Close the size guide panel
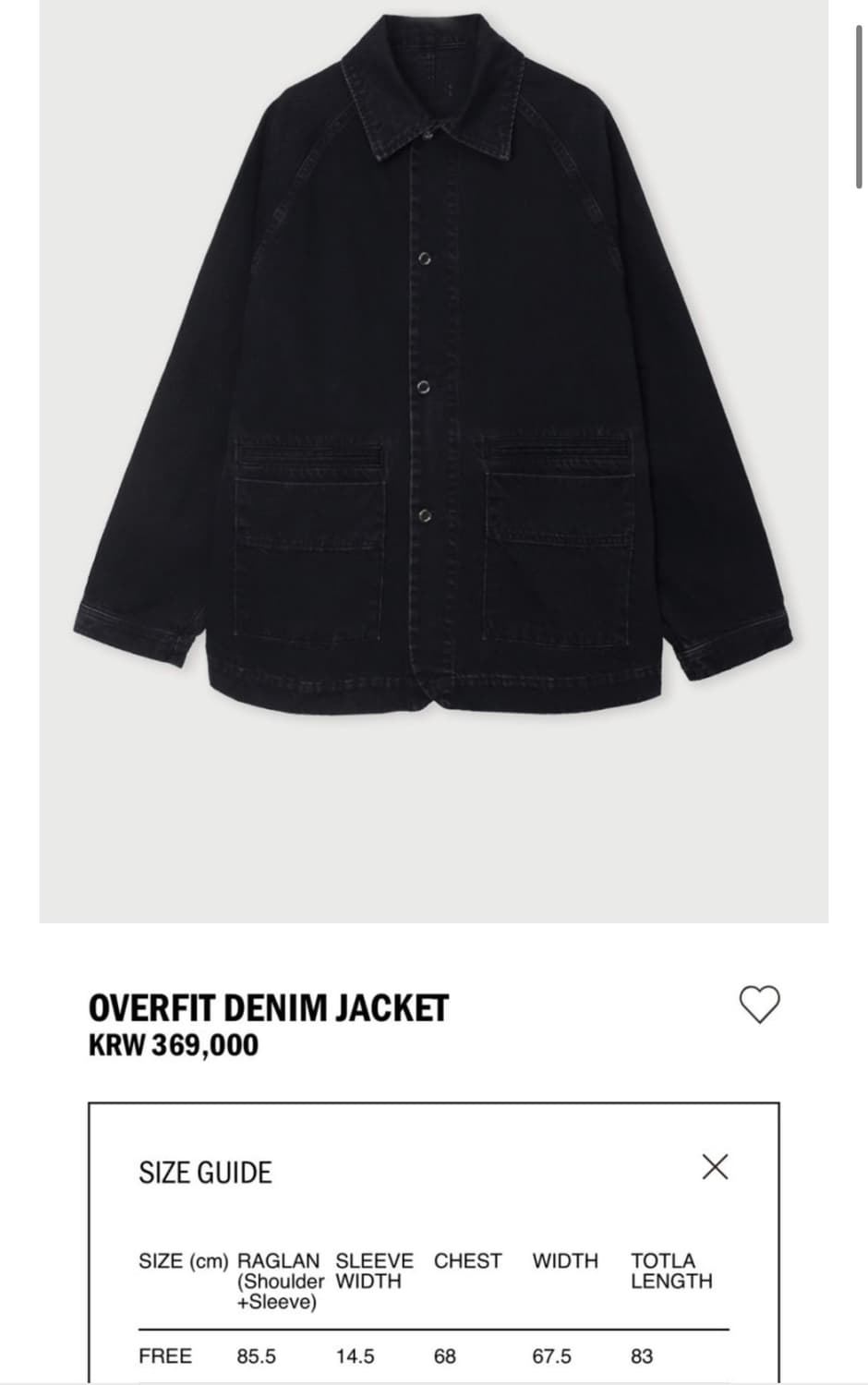The image size is (868, 1385). [715, 1166]
